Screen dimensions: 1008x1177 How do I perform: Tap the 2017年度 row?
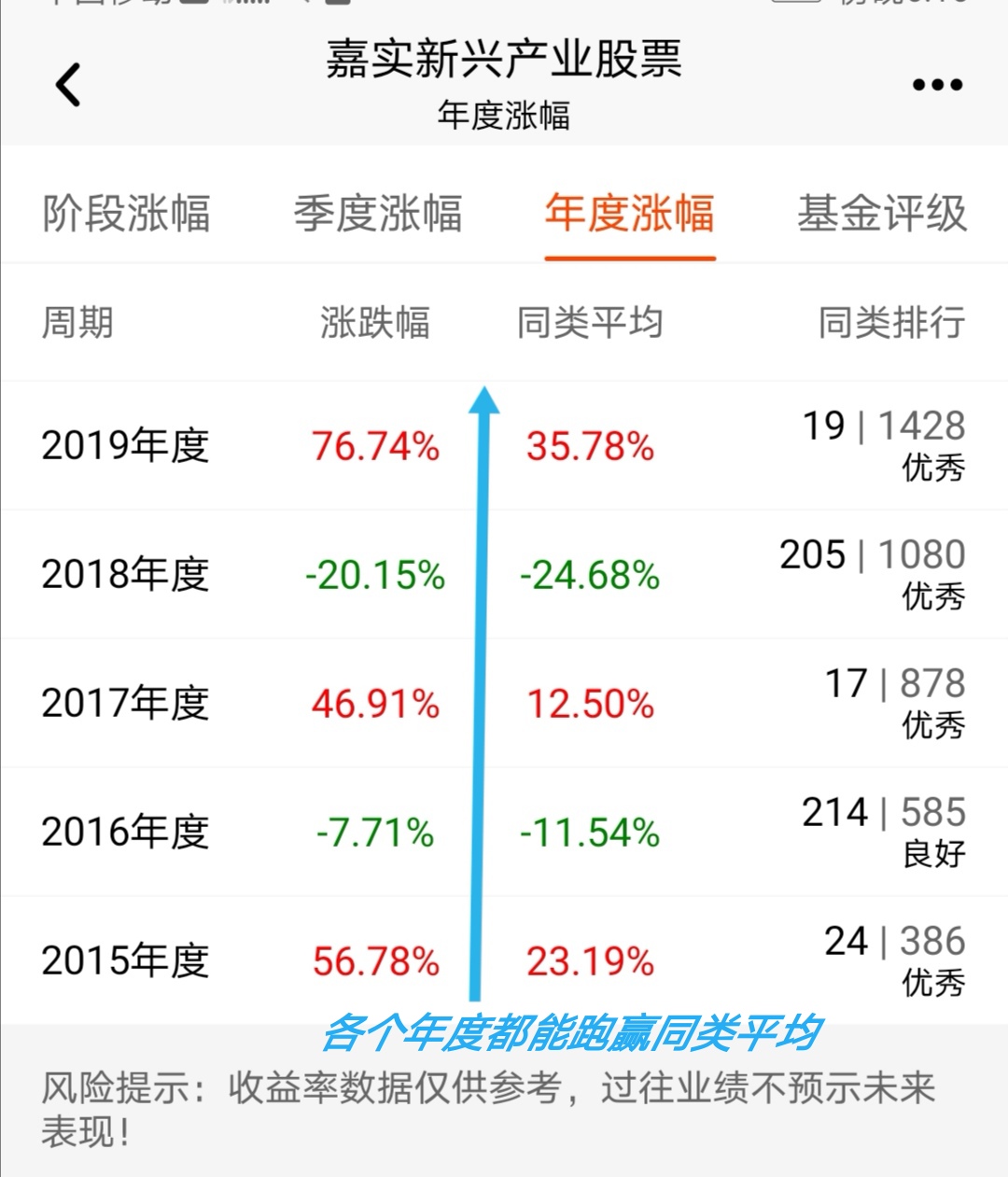(504, 704)
